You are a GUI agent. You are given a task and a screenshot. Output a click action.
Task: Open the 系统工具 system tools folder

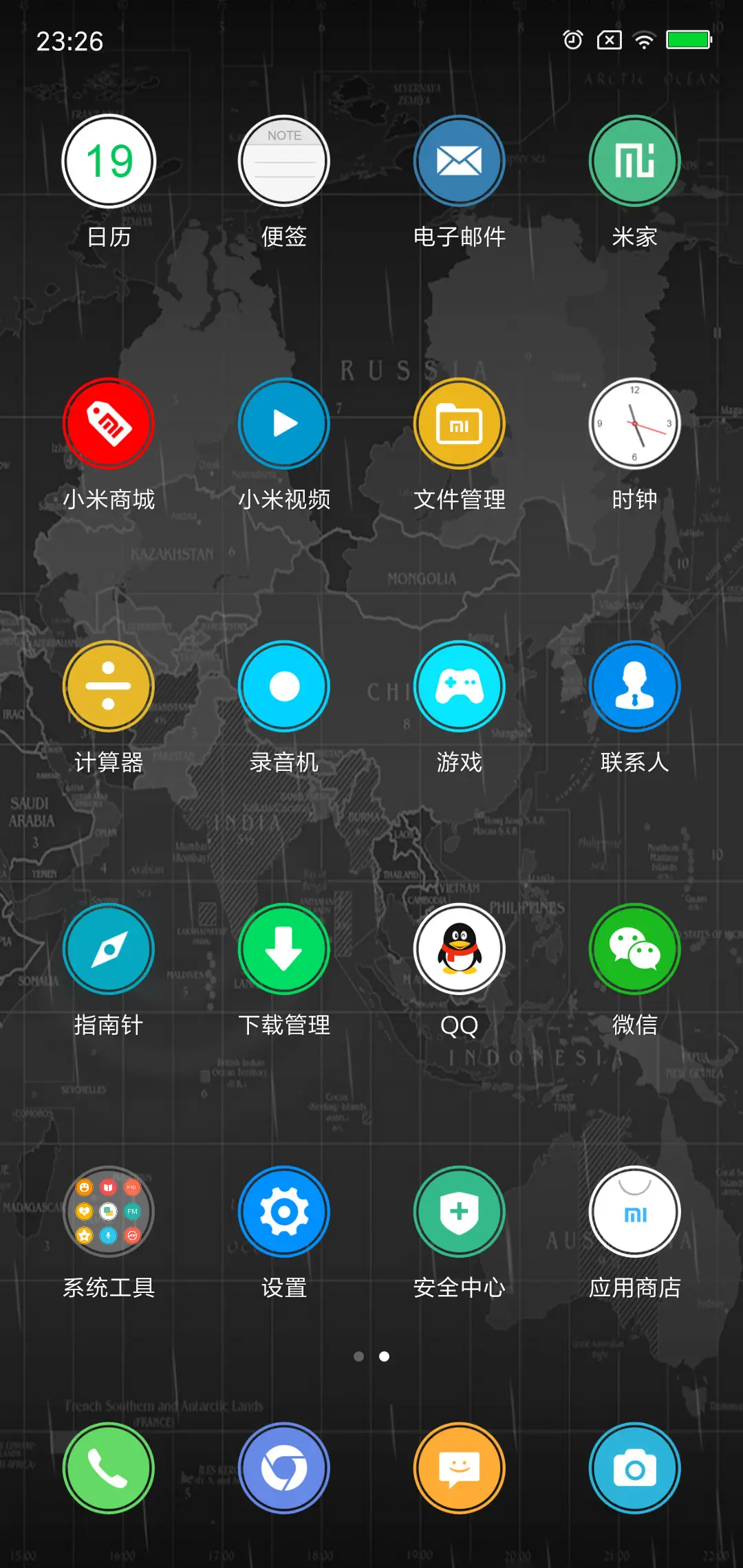108,1212
